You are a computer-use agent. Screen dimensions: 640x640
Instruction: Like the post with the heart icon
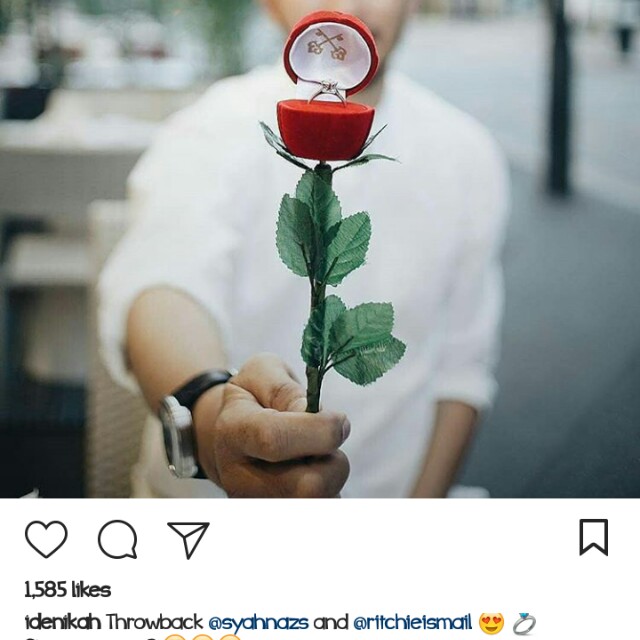[46, 539]
